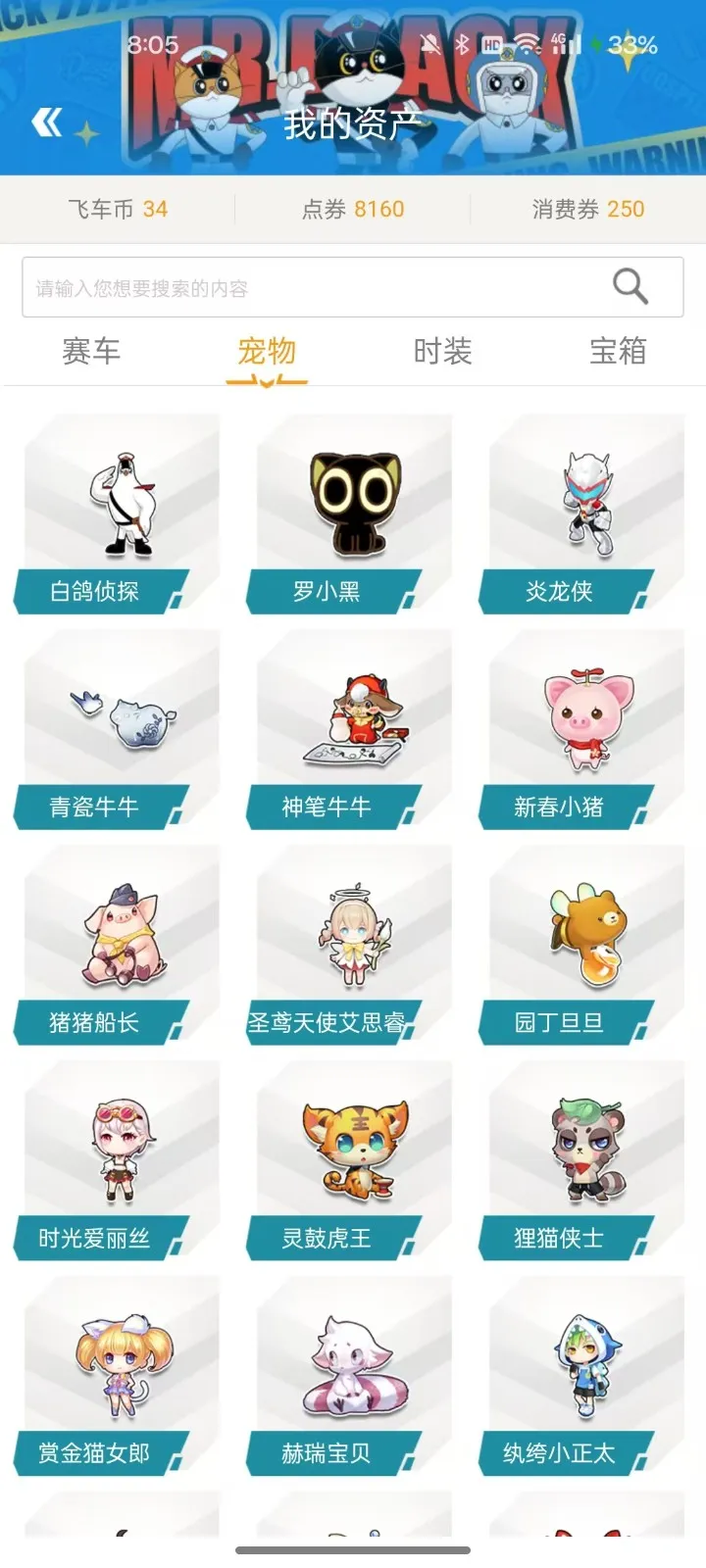Select the 新春小猪 pet

pyautogui.click(x=583, y=730)
